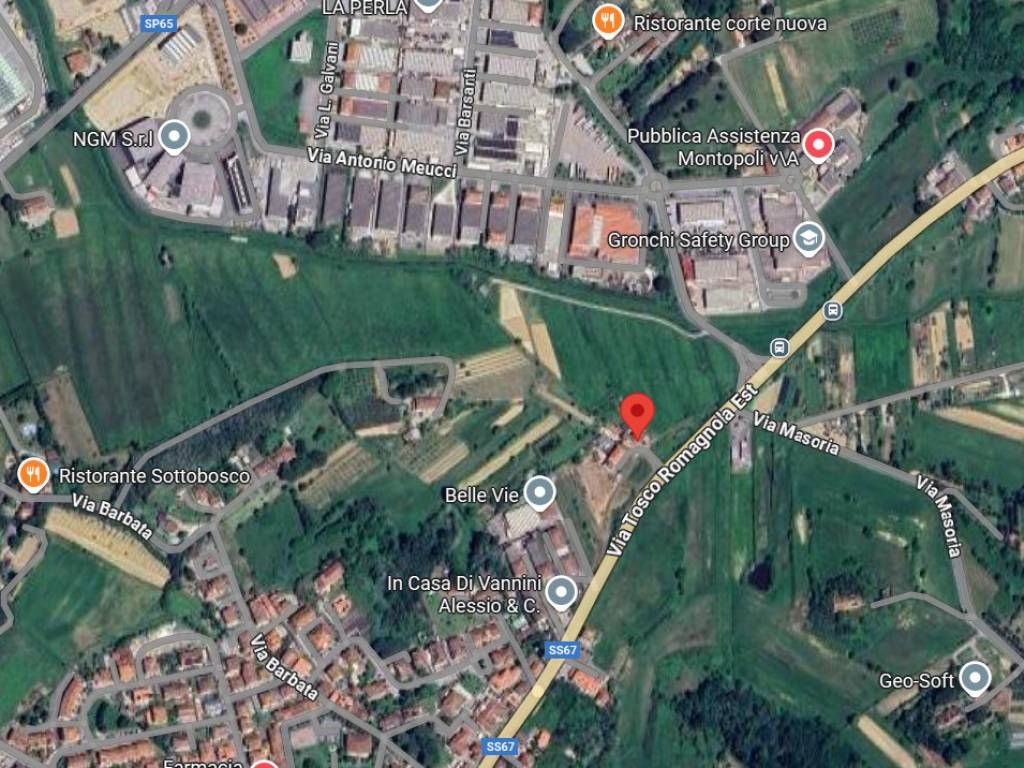Open the Farmacia marker
This screenshot has width=1024, height=768.
264,764
